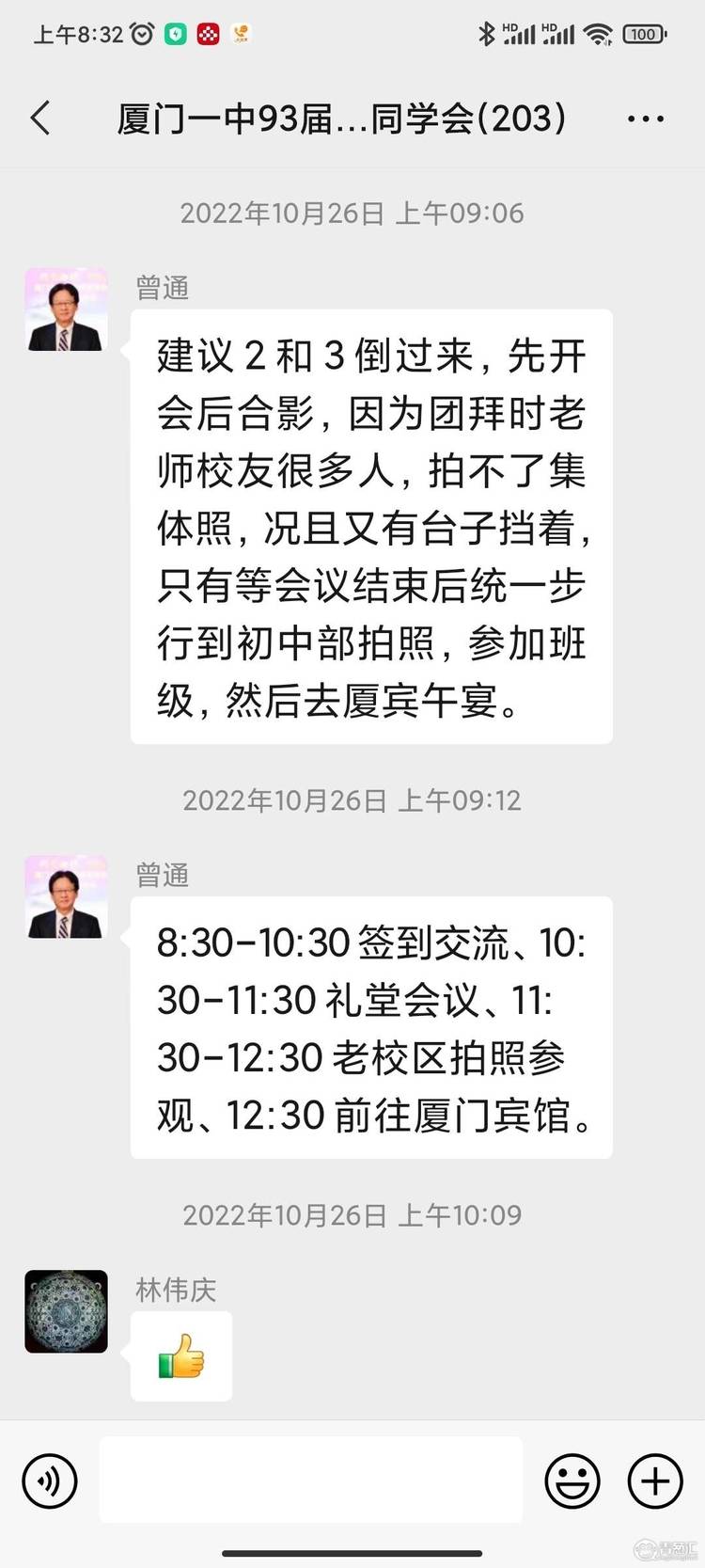Viewport: 705px width, 1568px height.
Task: Open the plus attachments menu
Action: (654, 1481)
